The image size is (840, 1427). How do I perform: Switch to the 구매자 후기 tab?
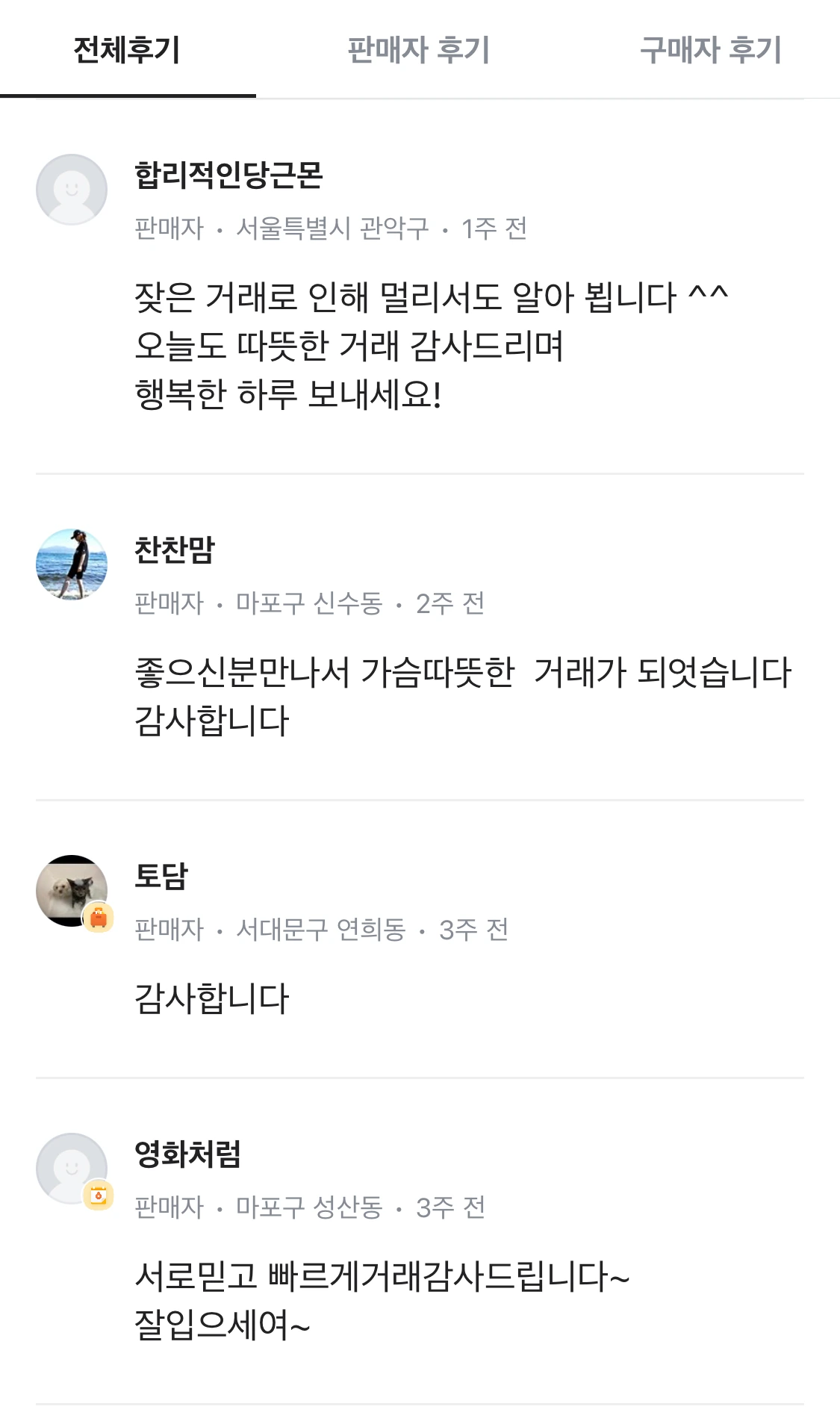(709, 49)
